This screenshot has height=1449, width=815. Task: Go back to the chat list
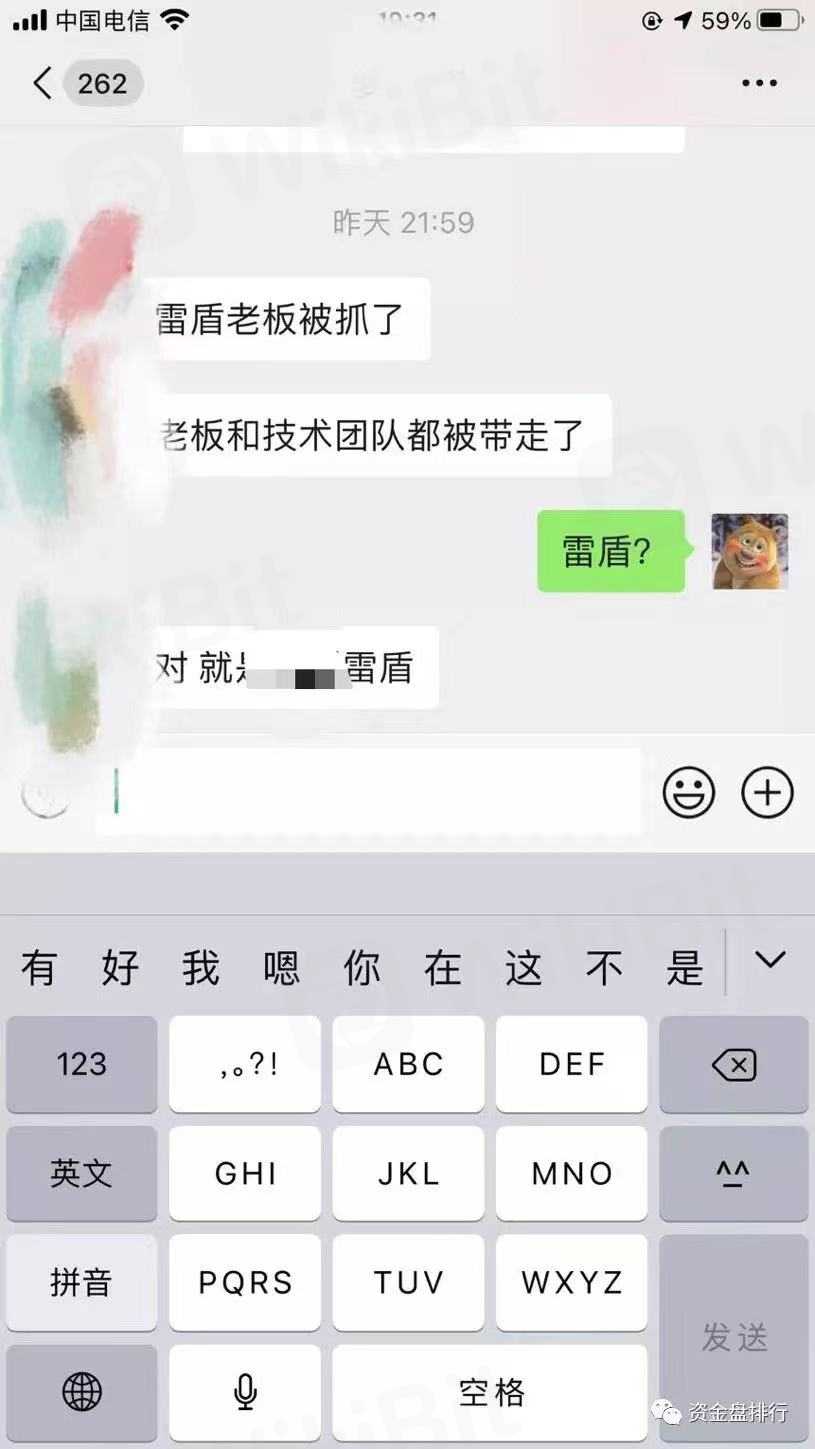click(x=42, y=83)
